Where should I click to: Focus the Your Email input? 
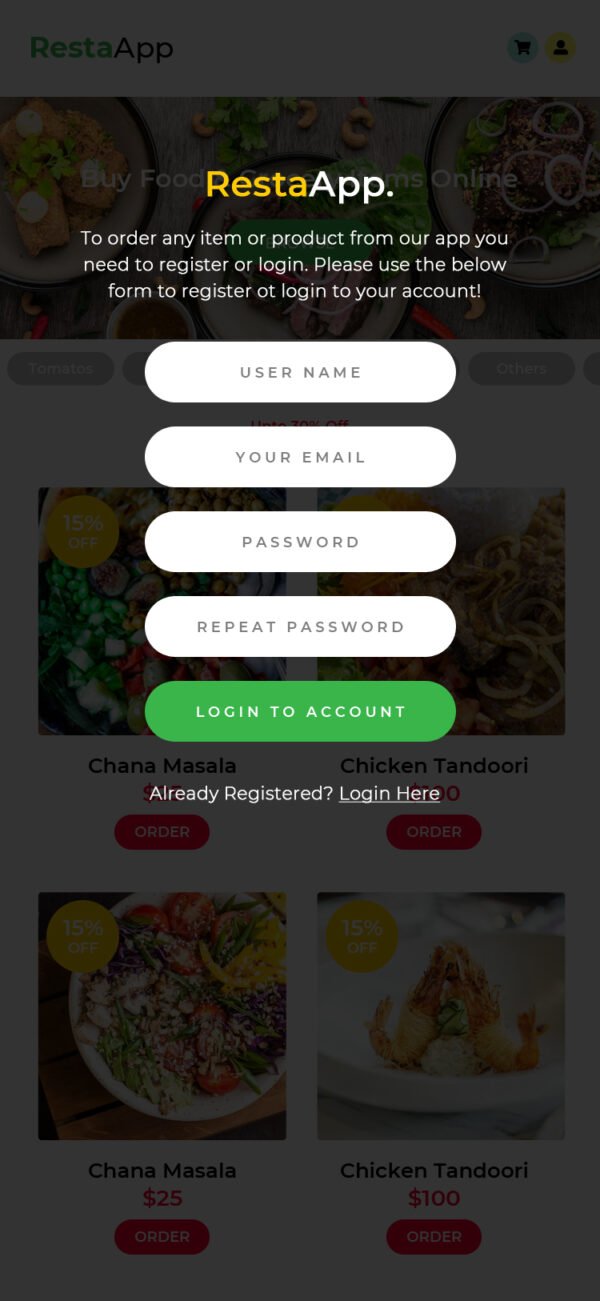(300, 457)
